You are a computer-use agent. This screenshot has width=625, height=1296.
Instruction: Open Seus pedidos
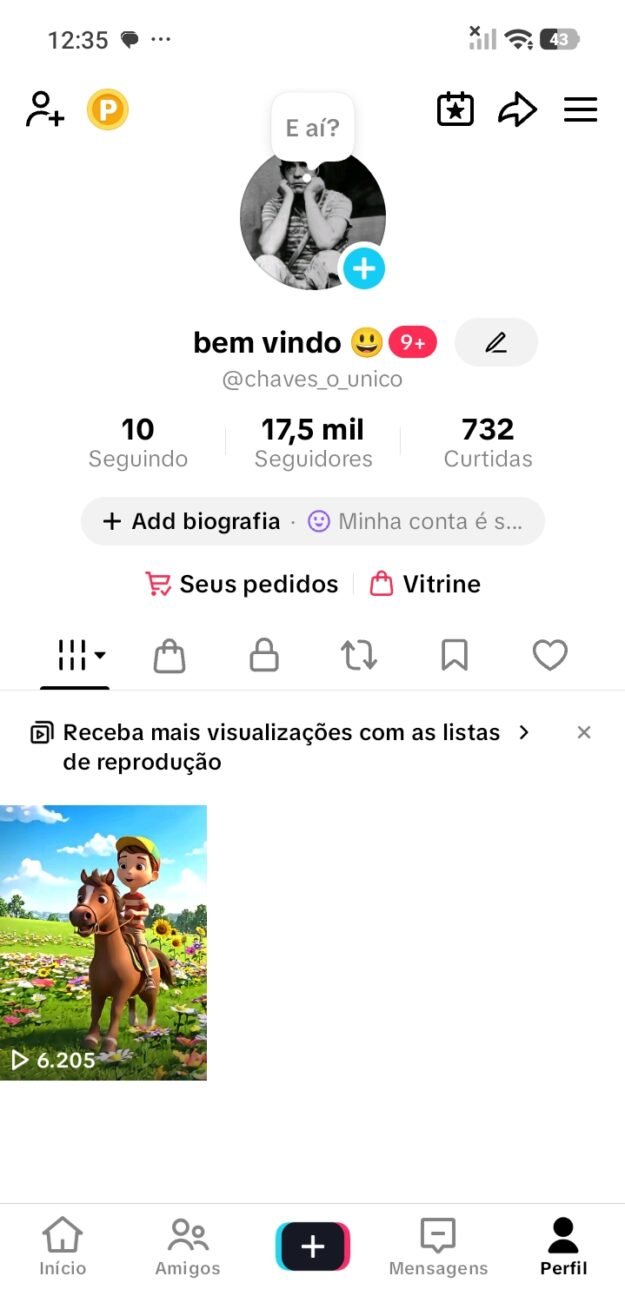click(x=243, y=584)
